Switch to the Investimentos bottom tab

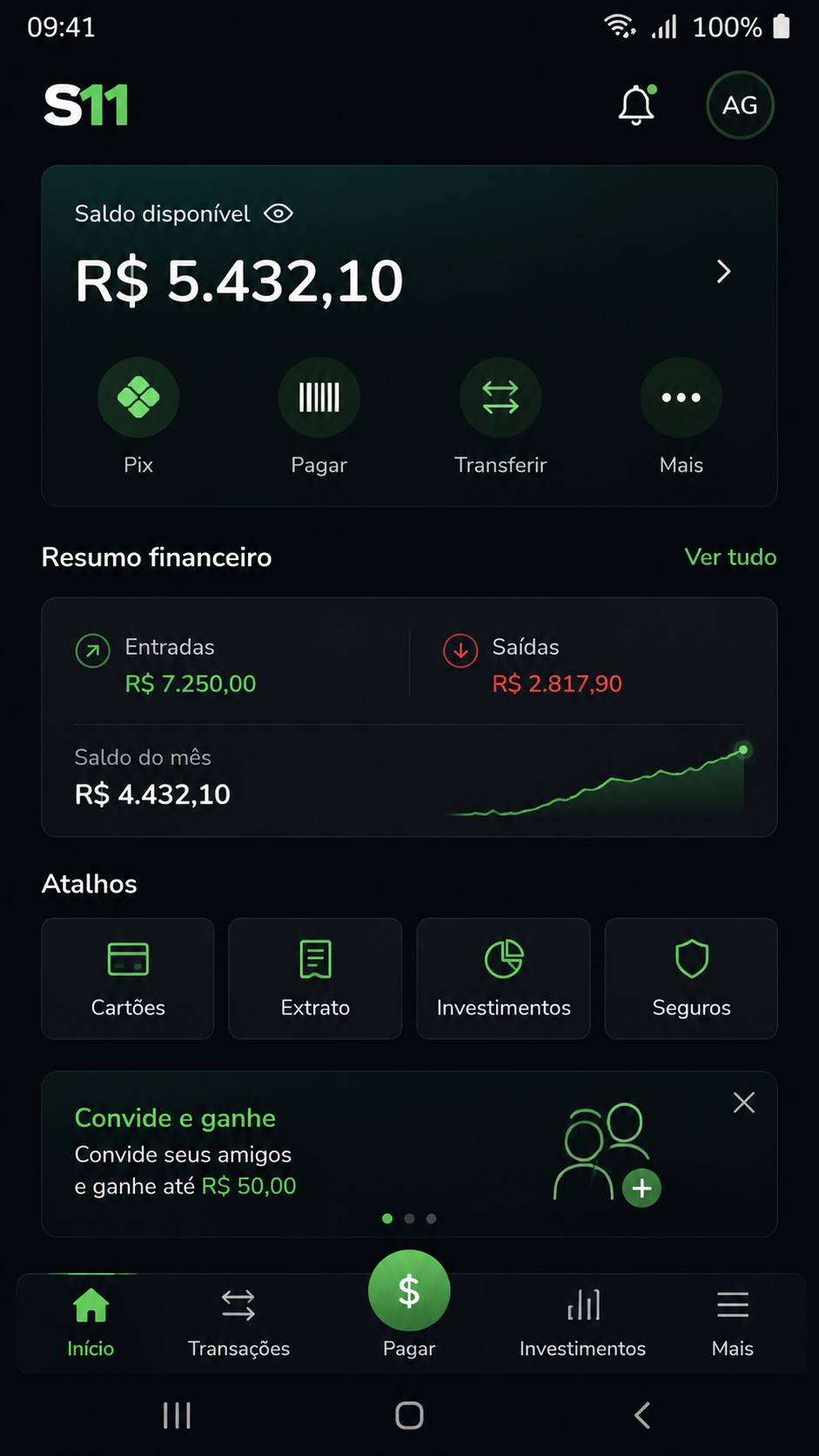[x=582, y=1323]
